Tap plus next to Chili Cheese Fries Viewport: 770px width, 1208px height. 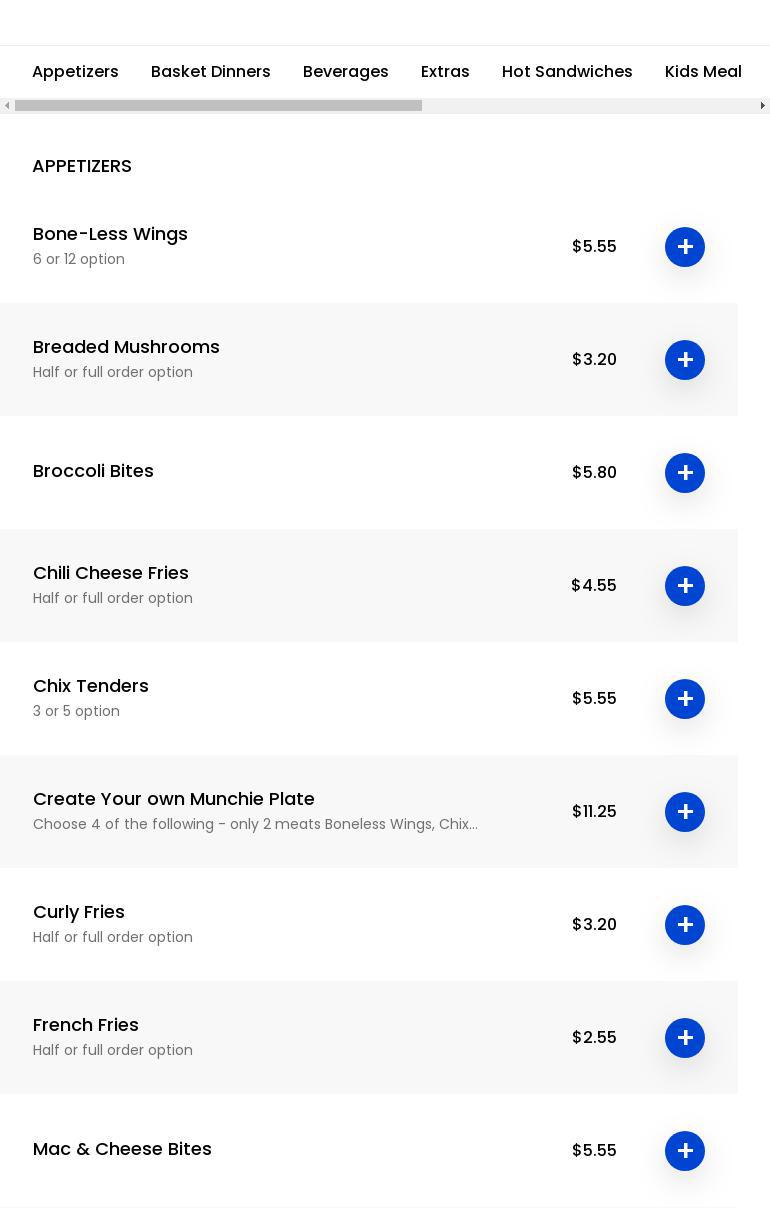685,586
